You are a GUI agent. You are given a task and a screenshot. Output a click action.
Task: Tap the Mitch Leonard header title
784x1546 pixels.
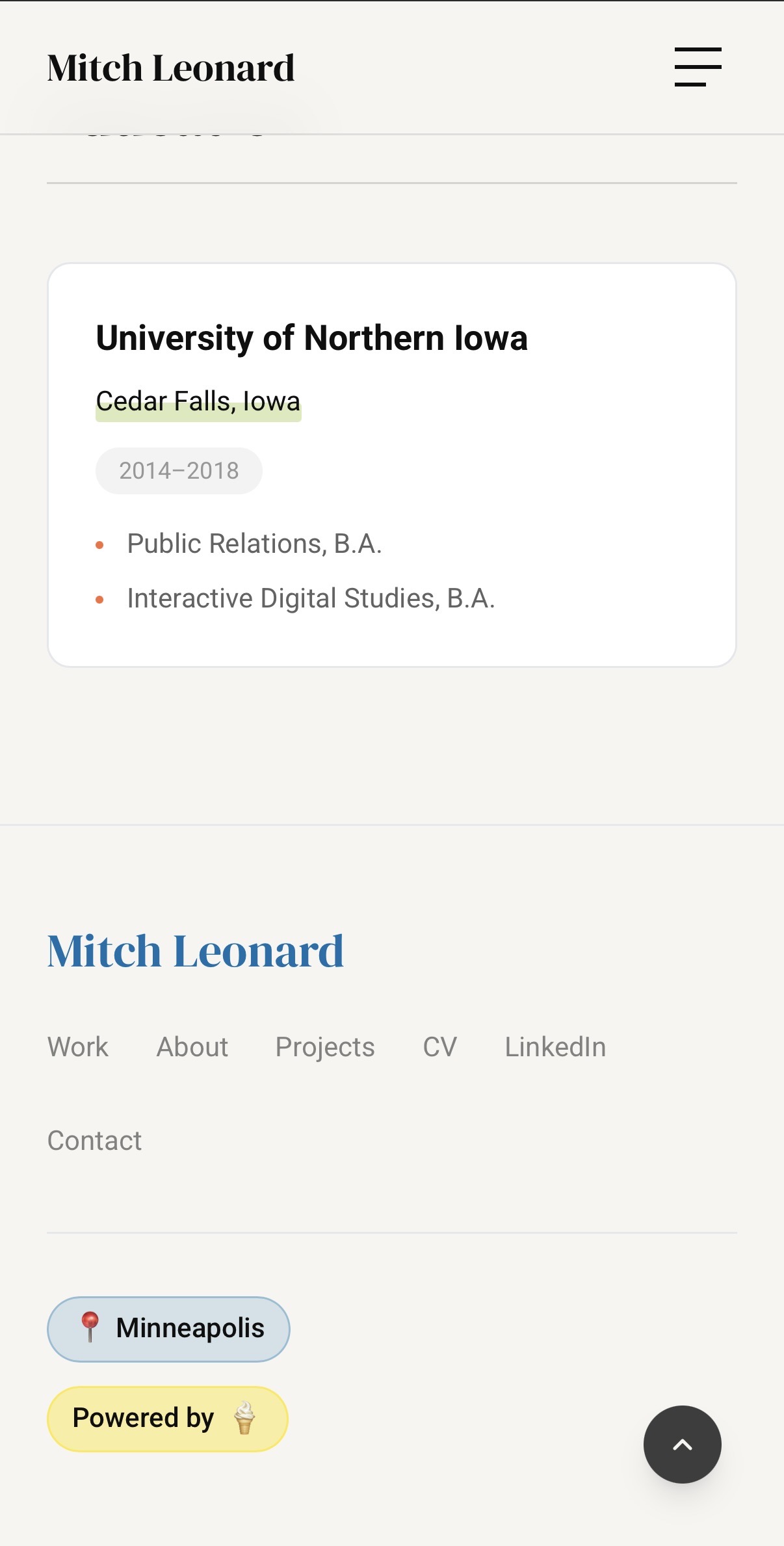[171, 68]
